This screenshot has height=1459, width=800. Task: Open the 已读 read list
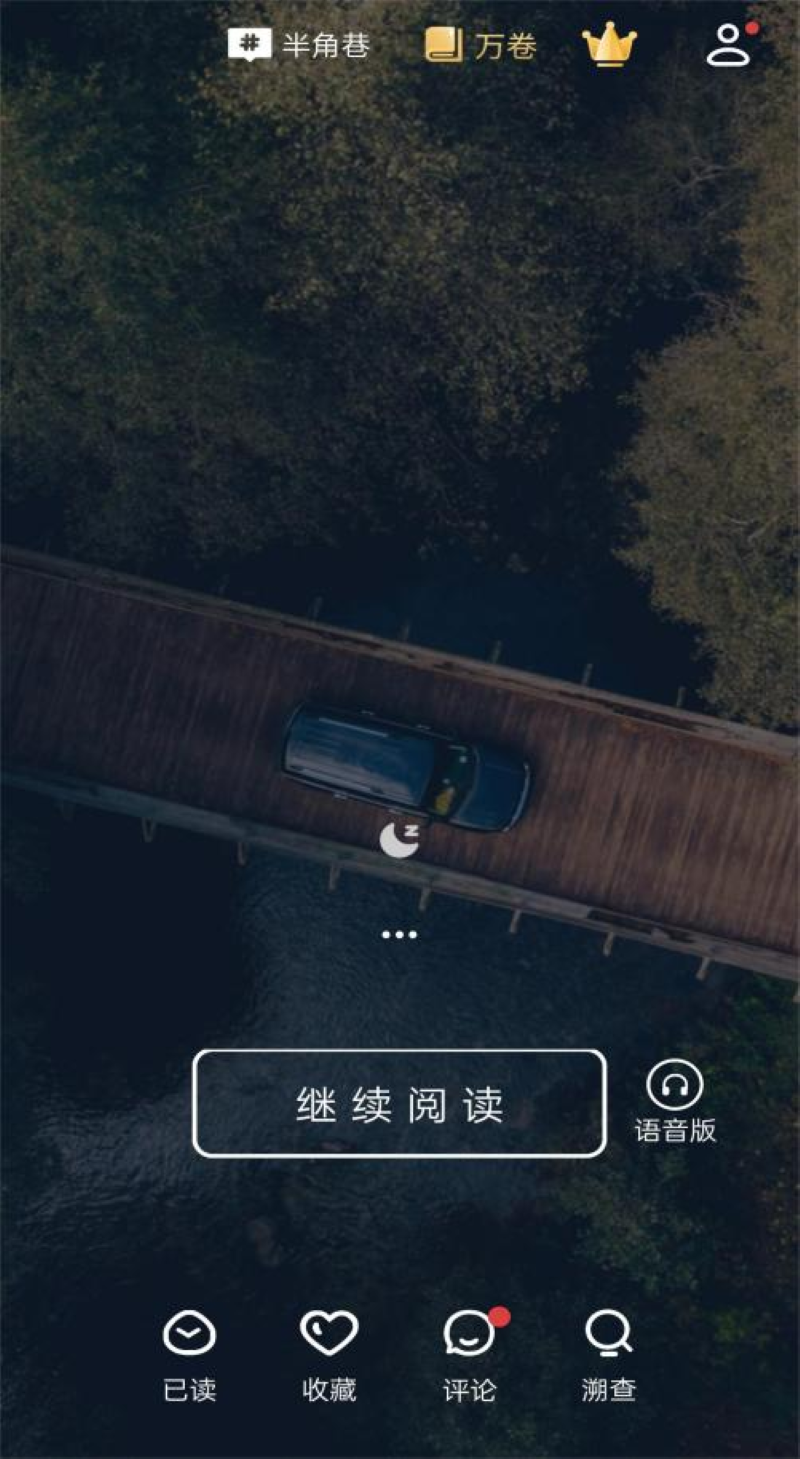coord(189,1356)
